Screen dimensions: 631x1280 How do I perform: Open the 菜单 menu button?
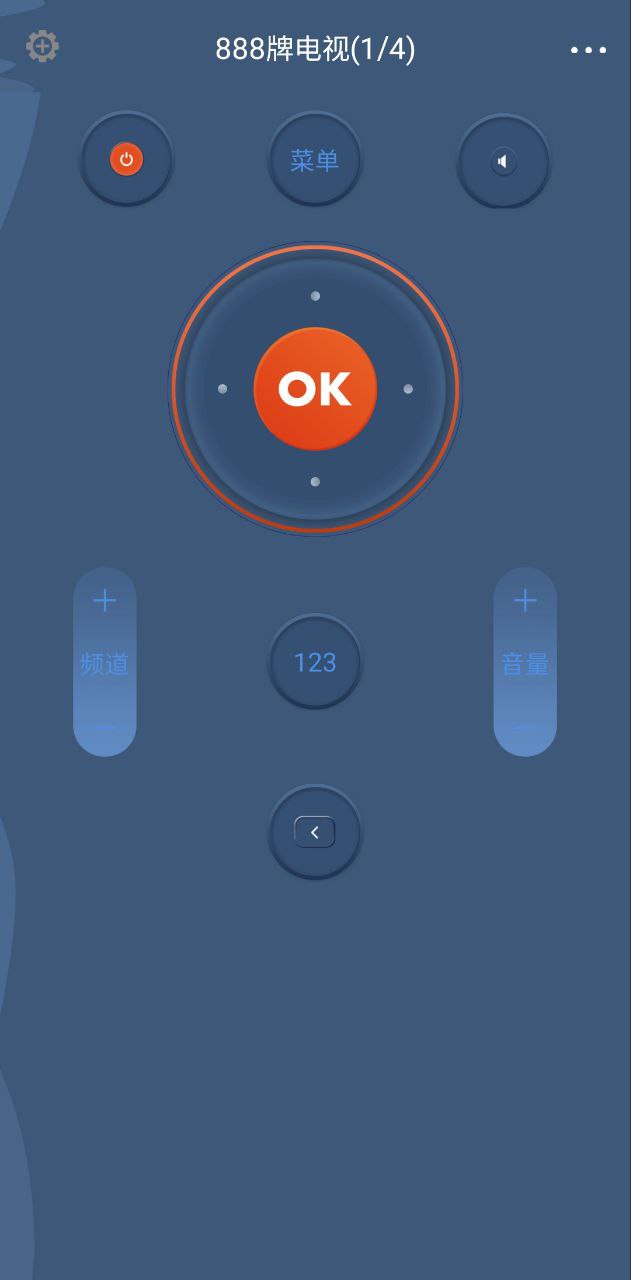tap(315, 160)
